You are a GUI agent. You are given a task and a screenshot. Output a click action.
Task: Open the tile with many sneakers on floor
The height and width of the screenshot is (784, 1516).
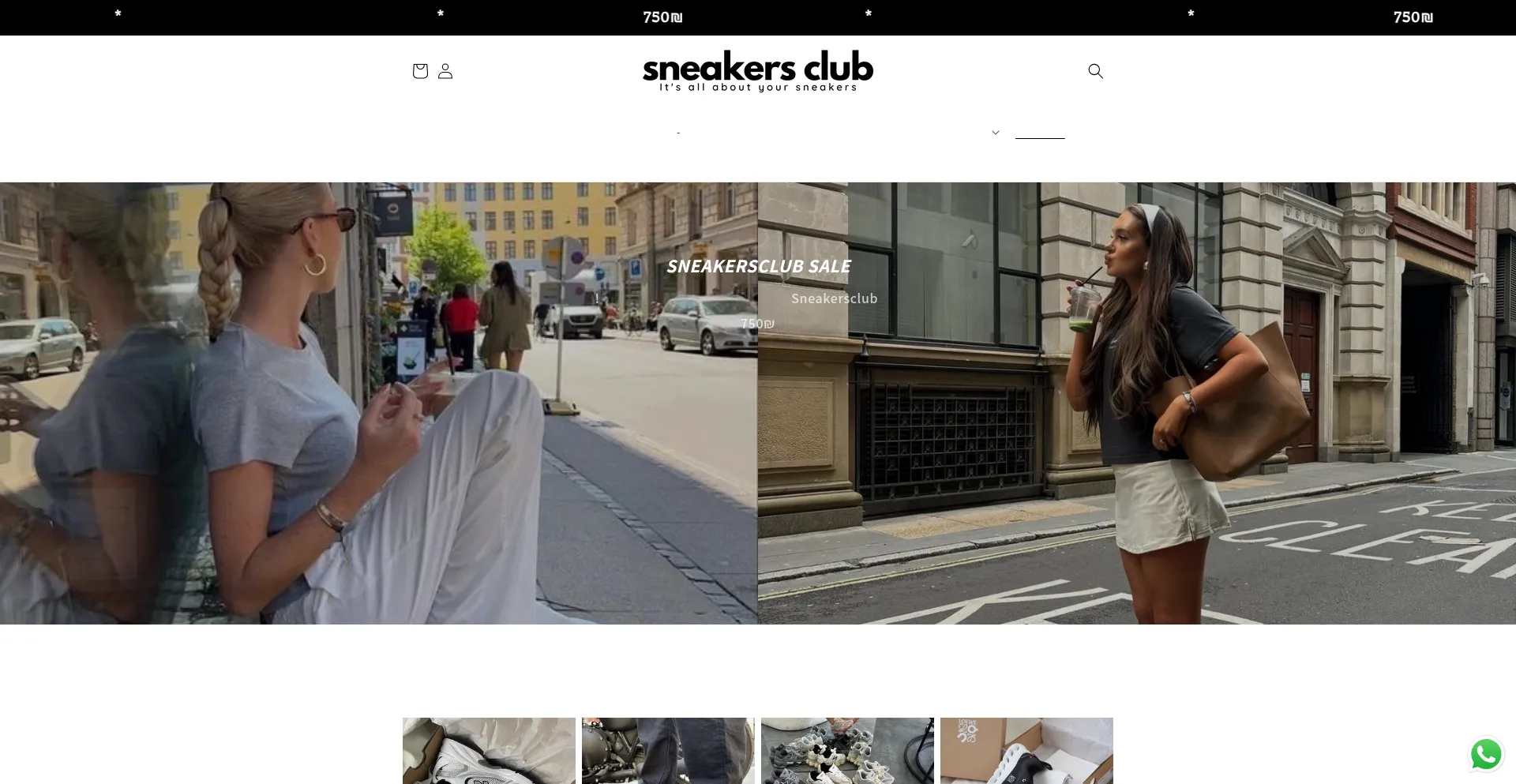coord(847,751)
